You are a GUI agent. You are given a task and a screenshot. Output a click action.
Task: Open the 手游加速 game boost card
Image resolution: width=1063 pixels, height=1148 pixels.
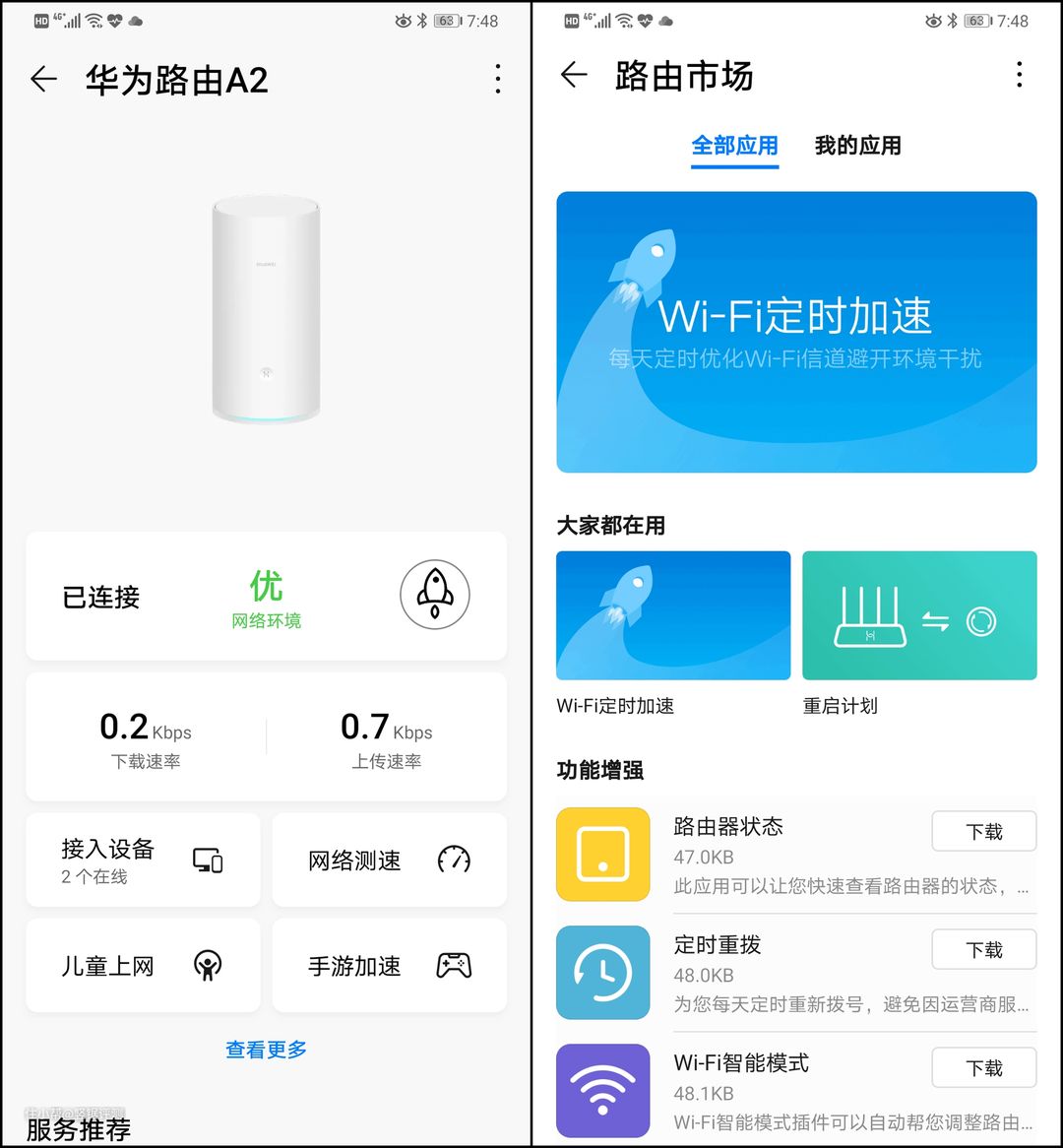(x=389, y=966)
